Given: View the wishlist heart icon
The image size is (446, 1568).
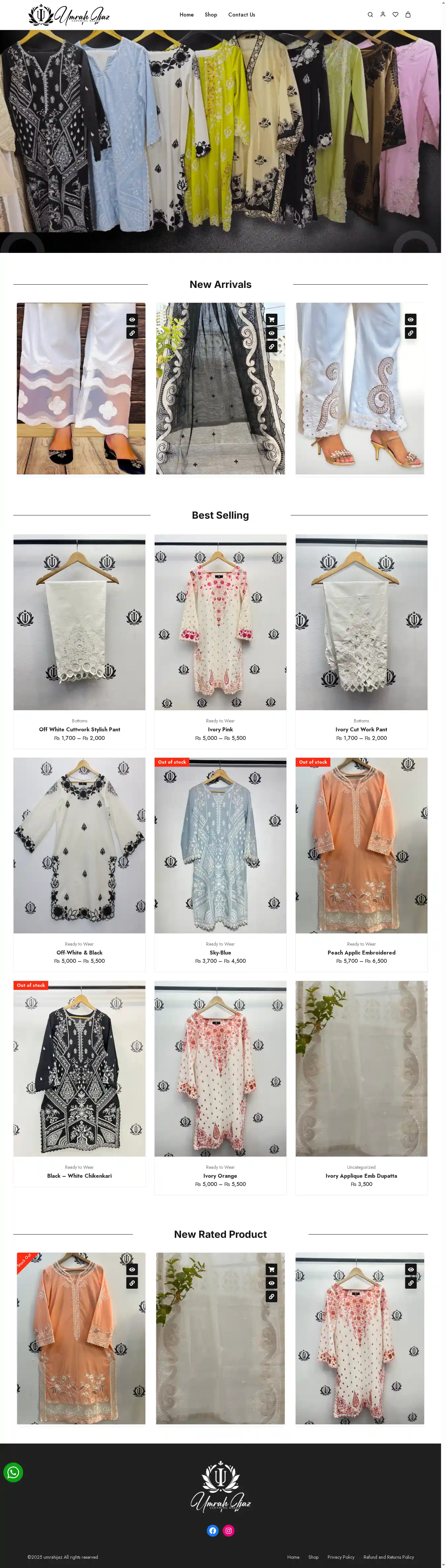Looking at the screenshot, I should tap(395, 15).
